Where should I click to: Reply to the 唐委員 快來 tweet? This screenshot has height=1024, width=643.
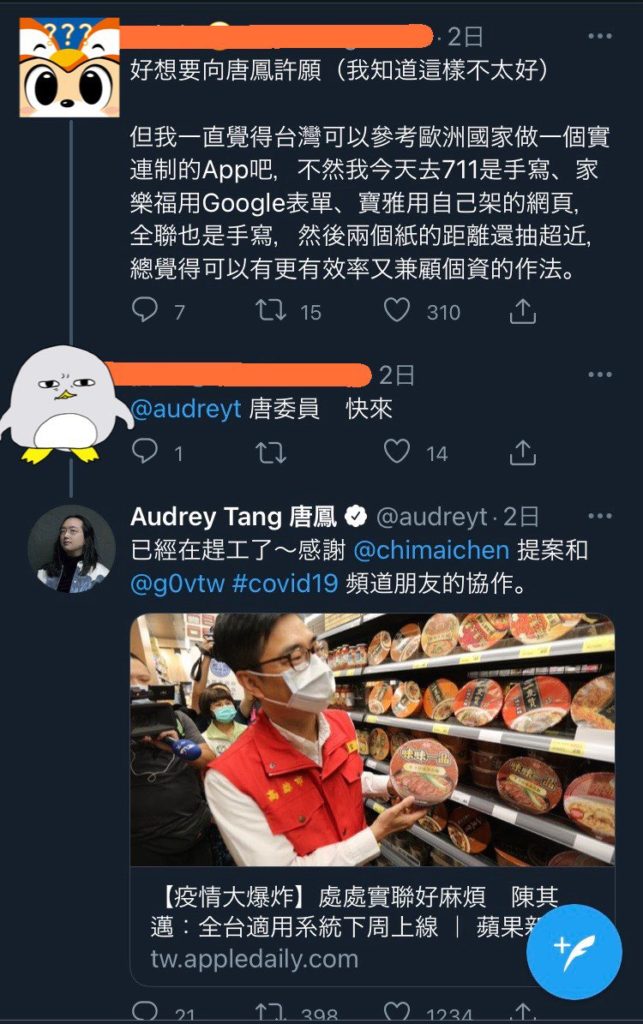pos(146,453)
